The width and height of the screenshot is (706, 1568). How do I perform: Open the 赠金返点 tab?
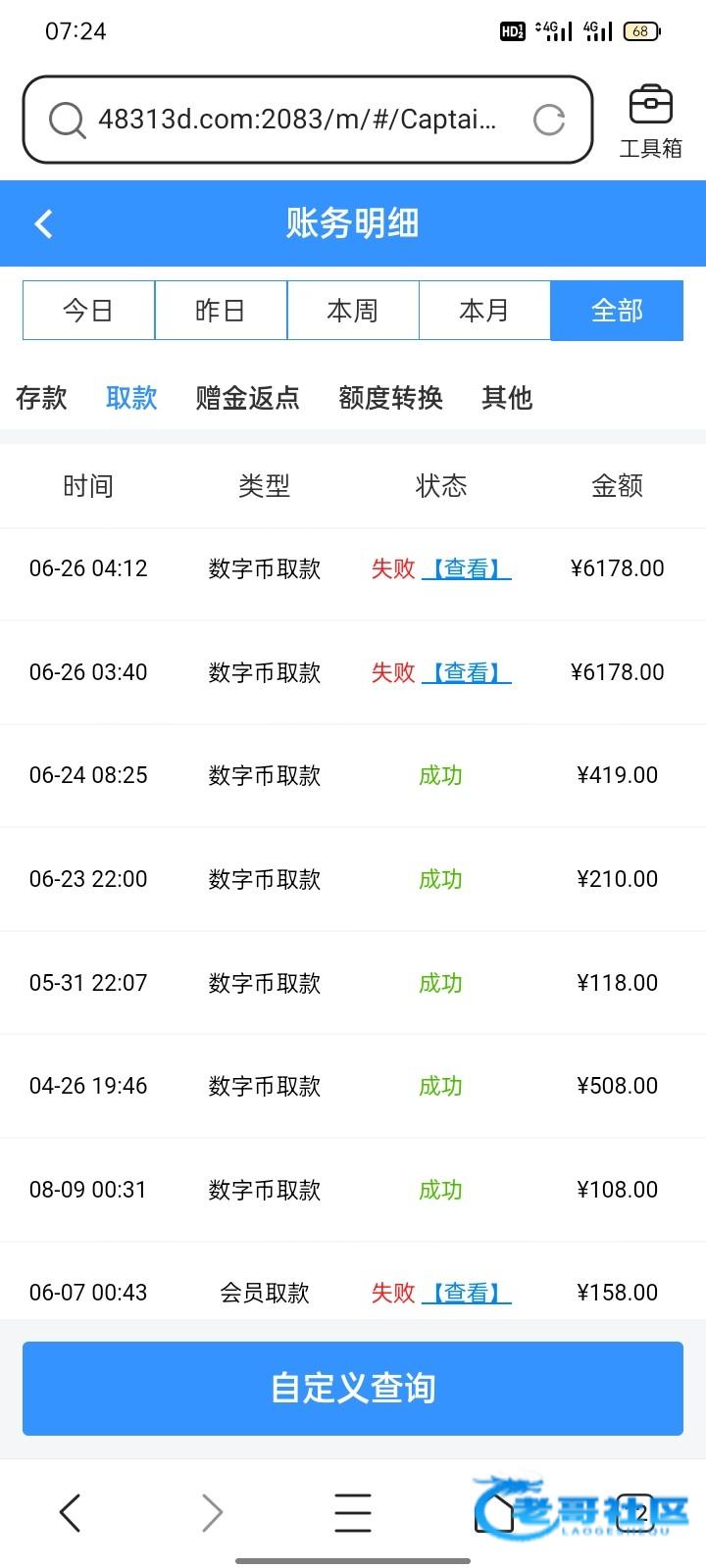[x=247, y=398]
